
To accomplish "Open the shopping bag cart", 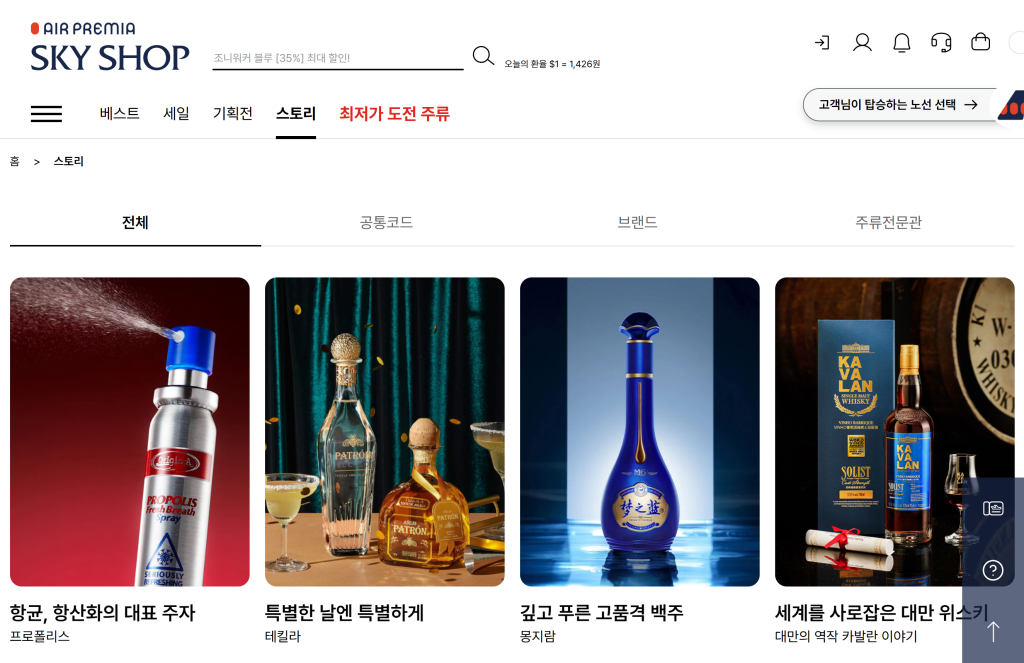I will (x=981, y=42).
